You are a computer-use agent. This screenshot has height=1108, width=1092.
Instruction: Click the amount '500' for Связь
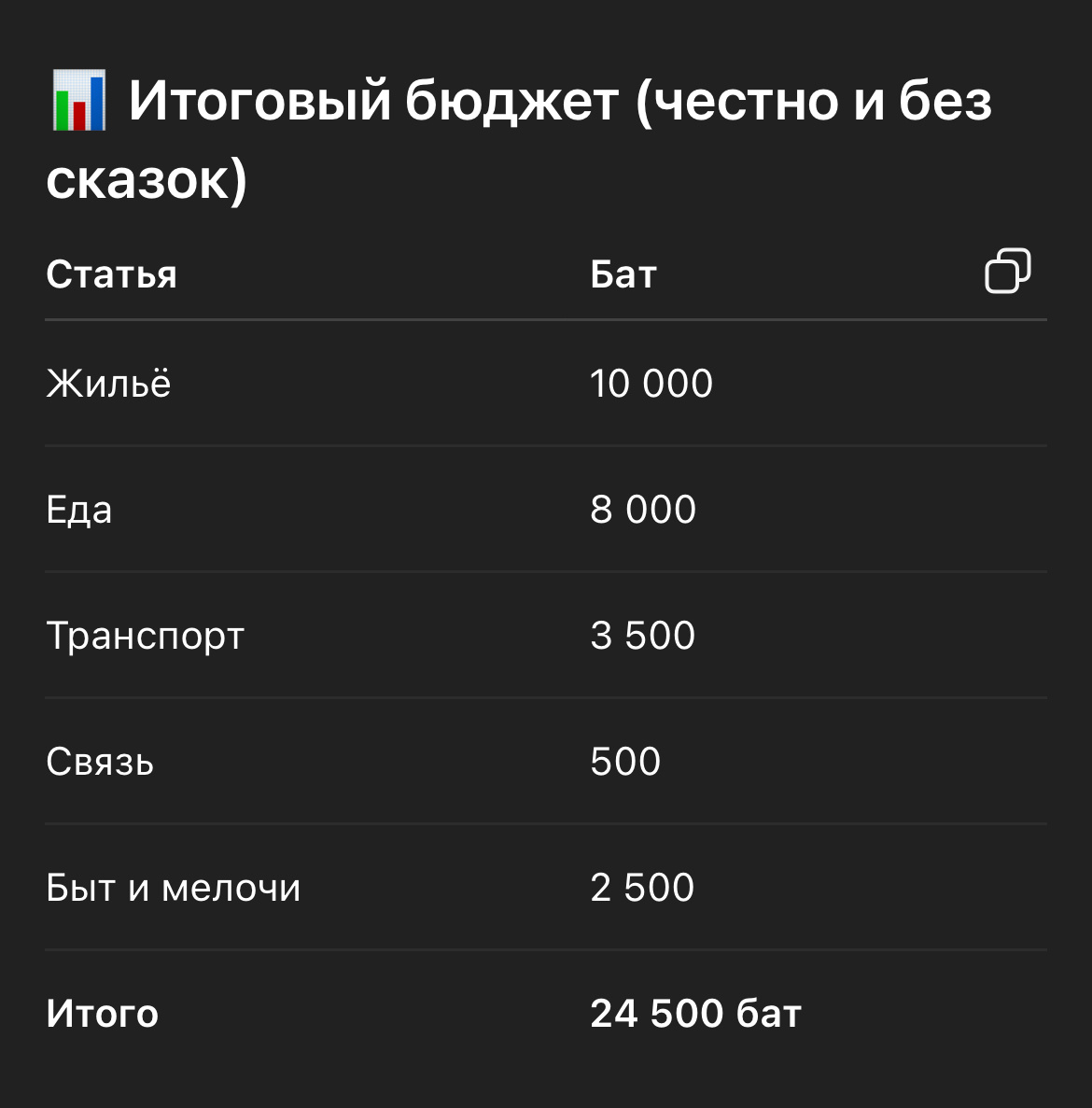pyautogui.click(x=624, y=761)
